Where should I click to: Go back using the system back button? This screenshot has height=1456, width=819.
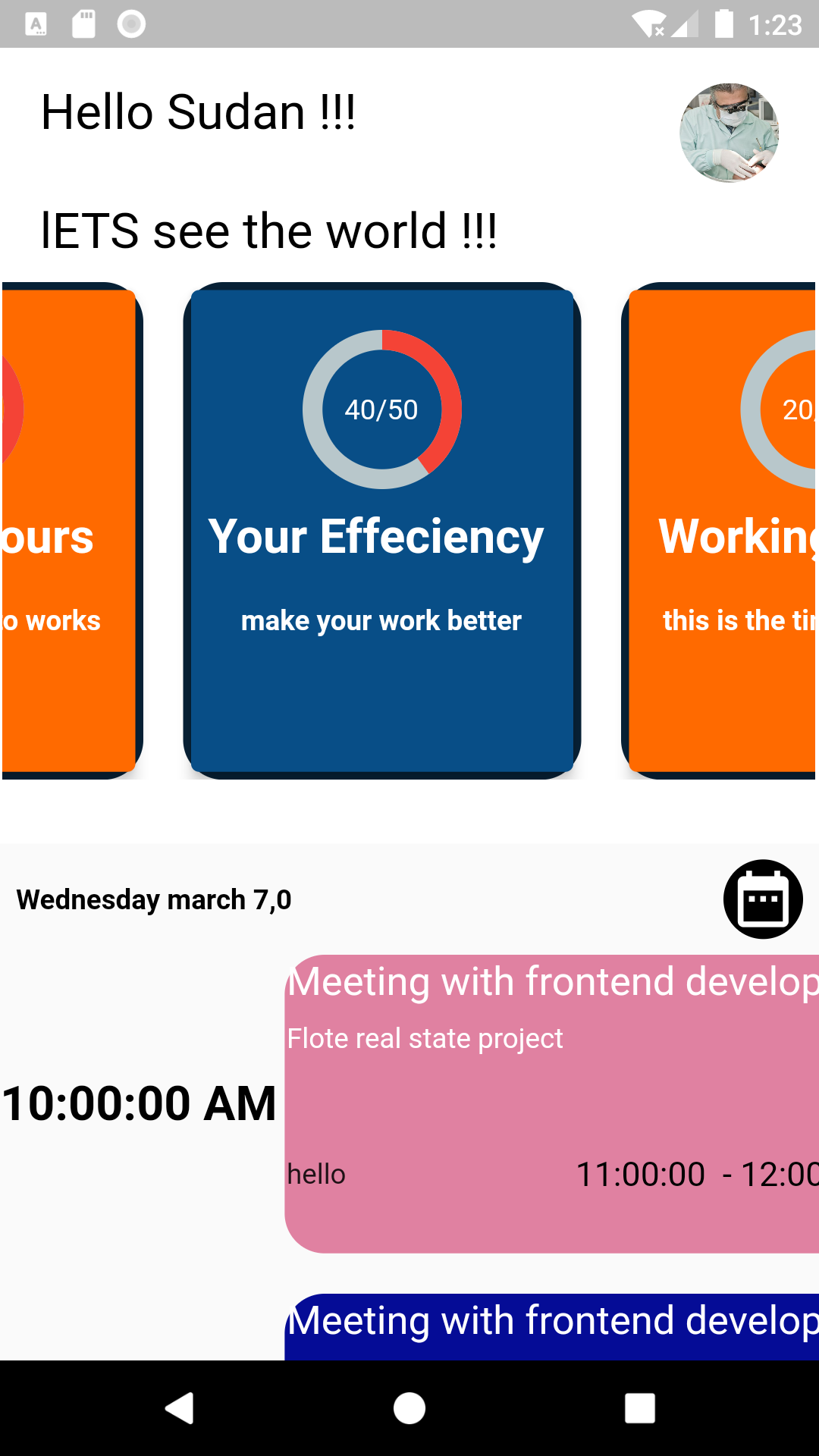point(180,1408)
